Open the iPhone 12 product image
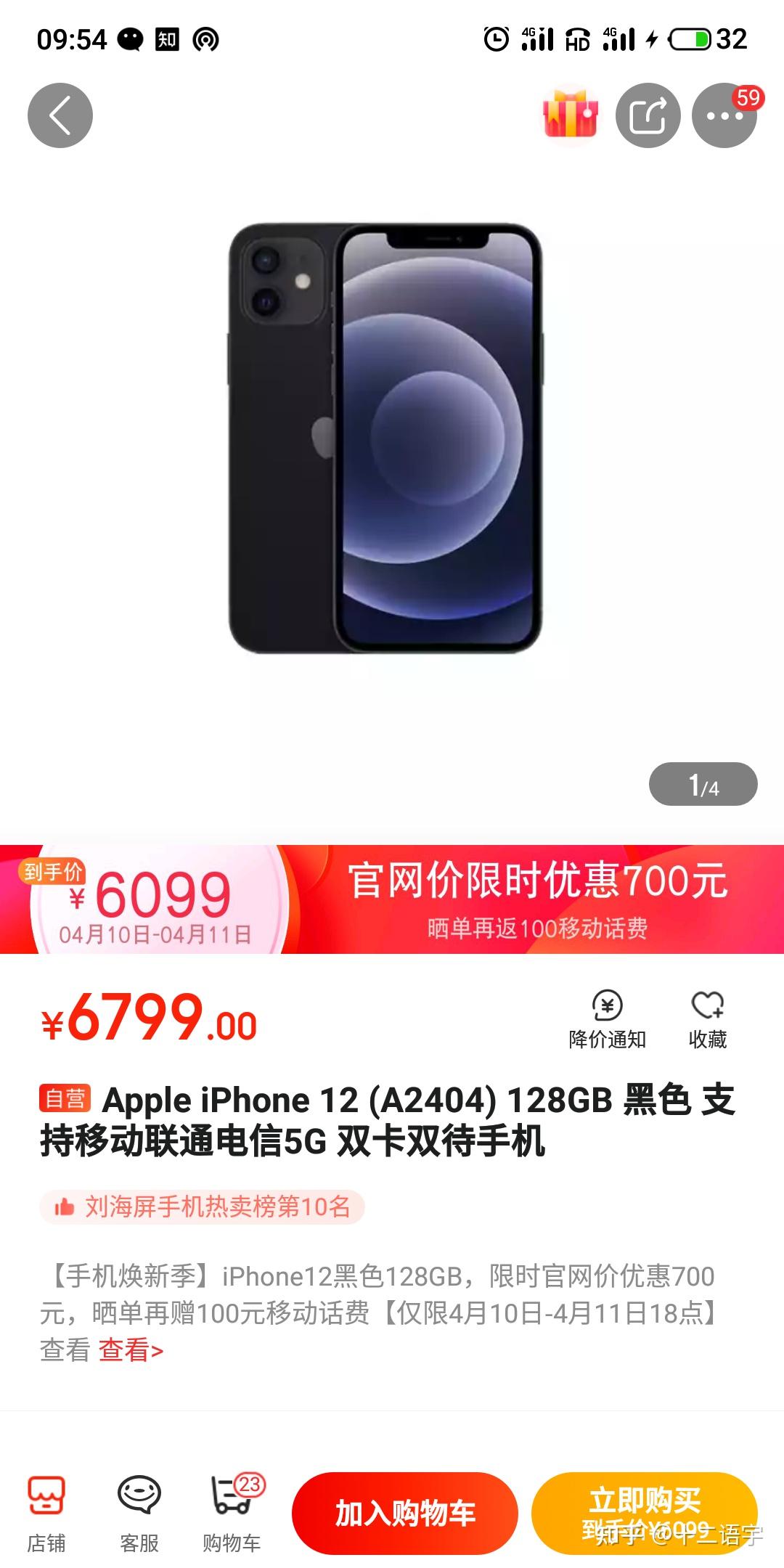This screenshot has width=784, height=1568. click(x=386, y=438)
